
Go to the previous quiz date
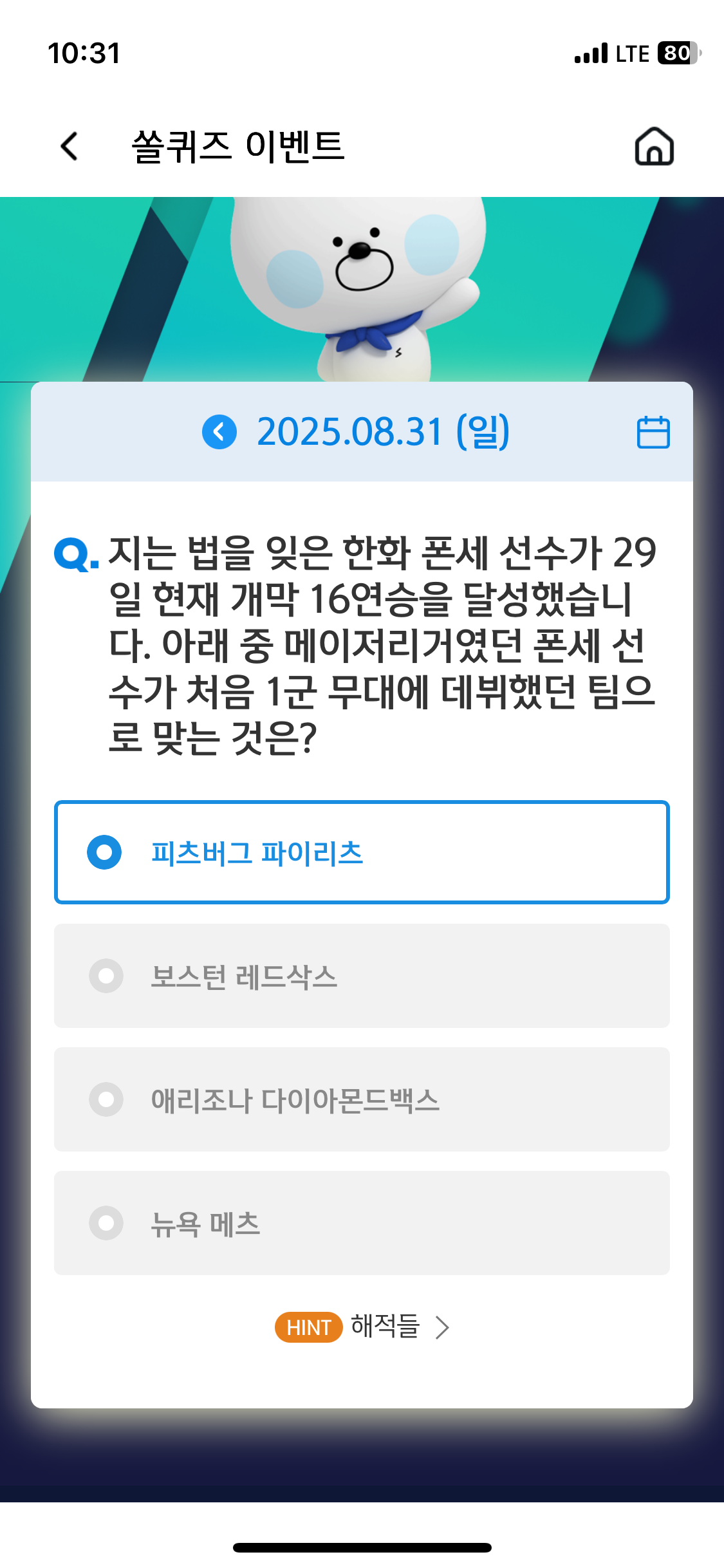click(219, 431)
